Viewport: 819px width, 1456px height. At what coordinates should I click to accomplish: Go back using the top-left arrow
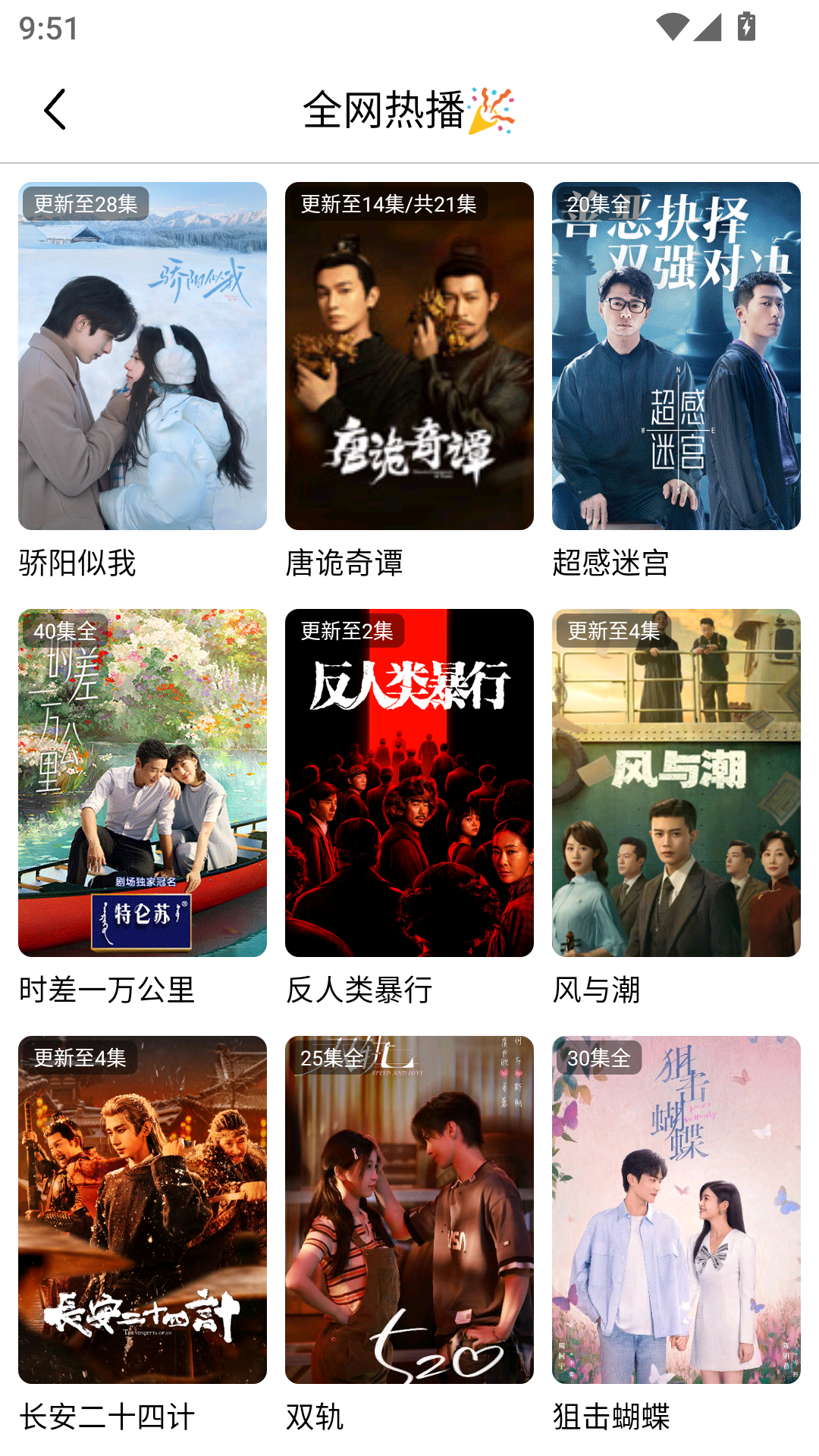[x=55, y=110]
